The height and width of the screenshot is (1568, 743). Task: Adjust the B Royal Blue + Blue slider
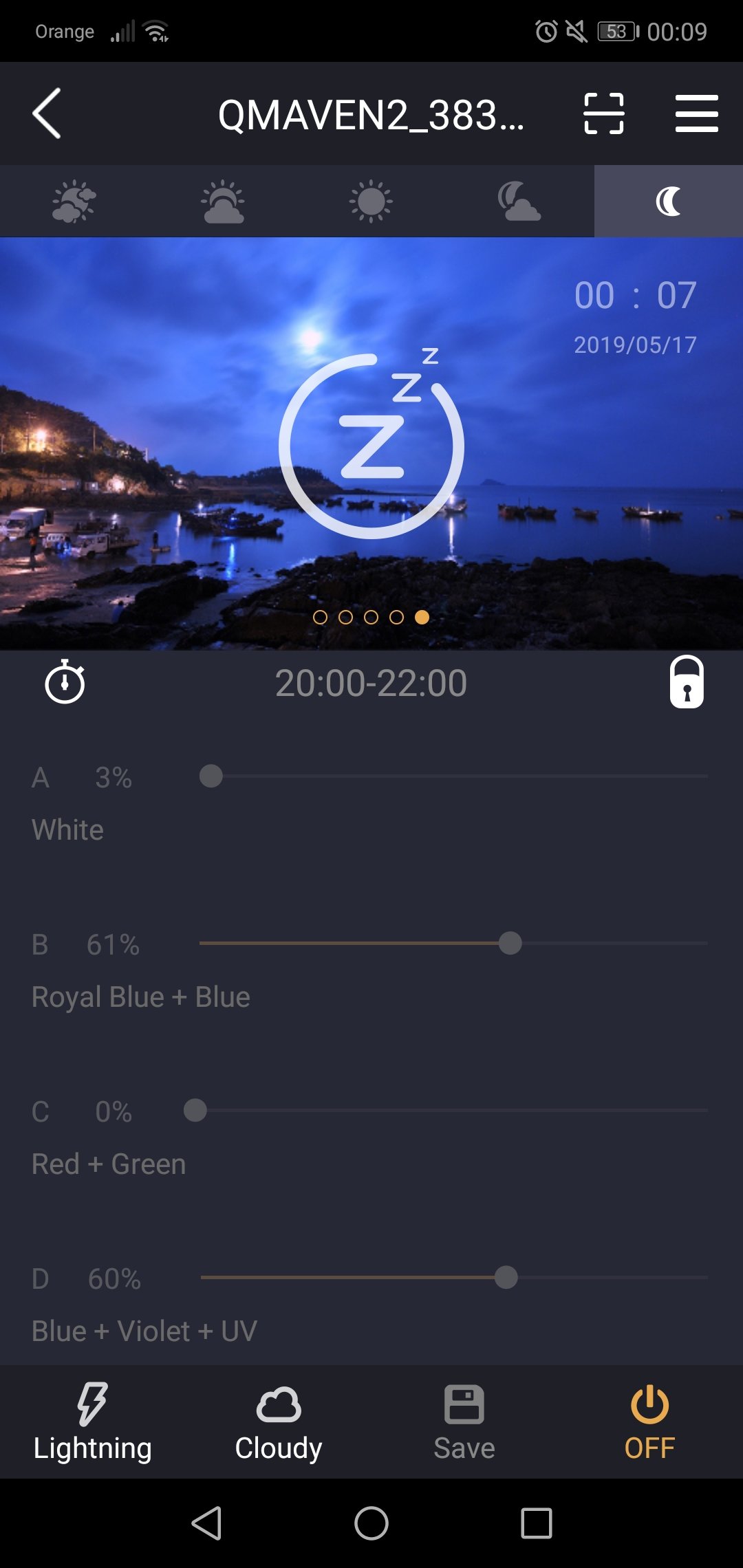510,943
